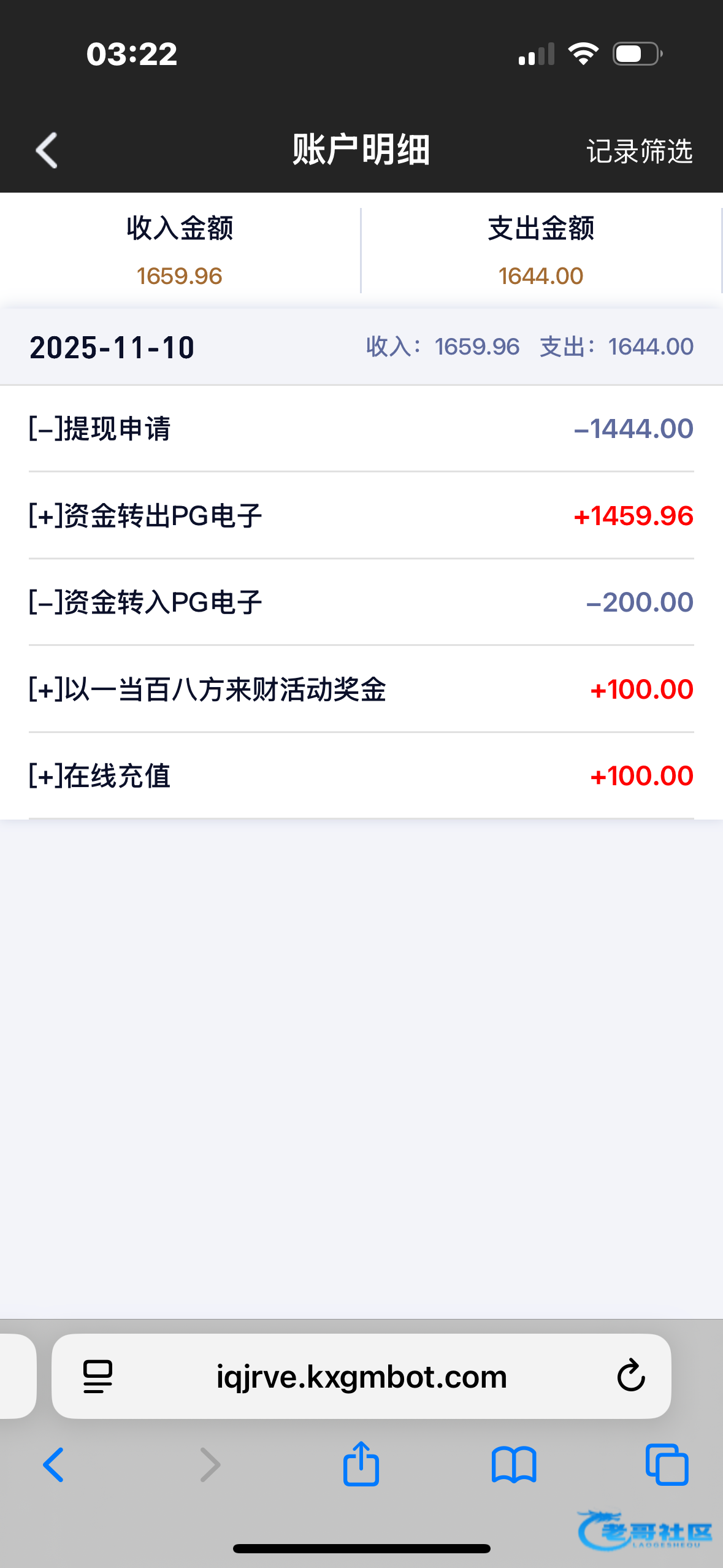
Task: Open 记录筛选 record filter
Action: 640,151
